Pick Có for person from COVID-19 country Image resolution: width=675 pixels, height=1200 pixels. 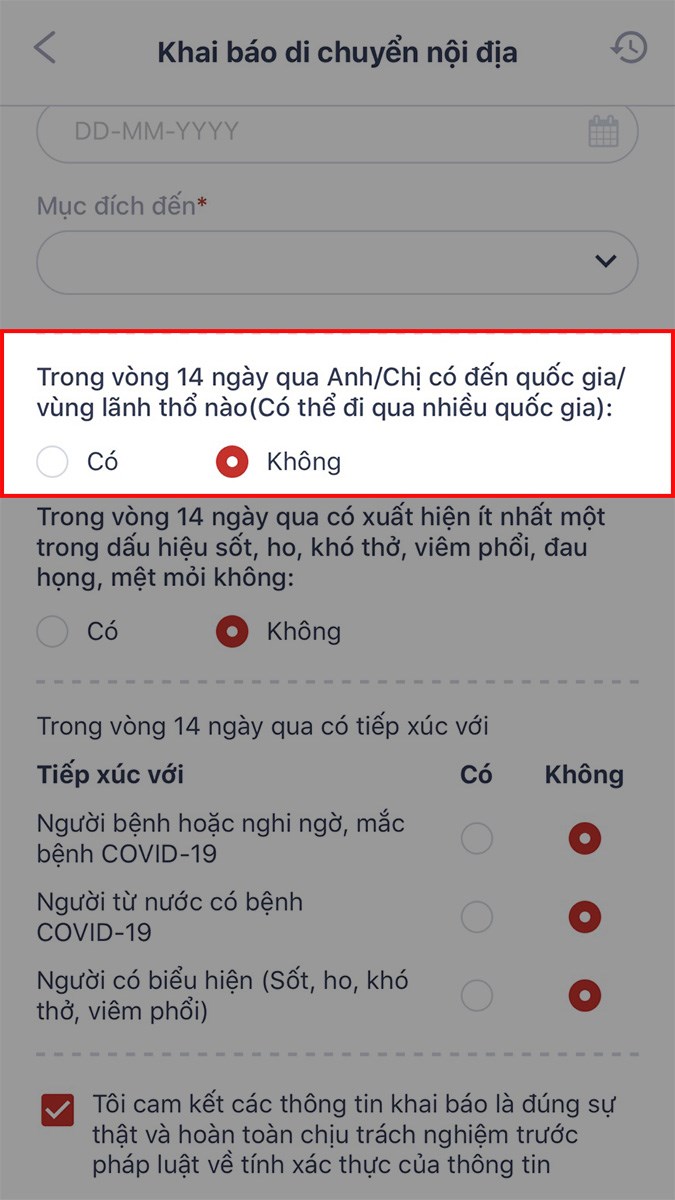pyautogui.click(x=477, y=916)
